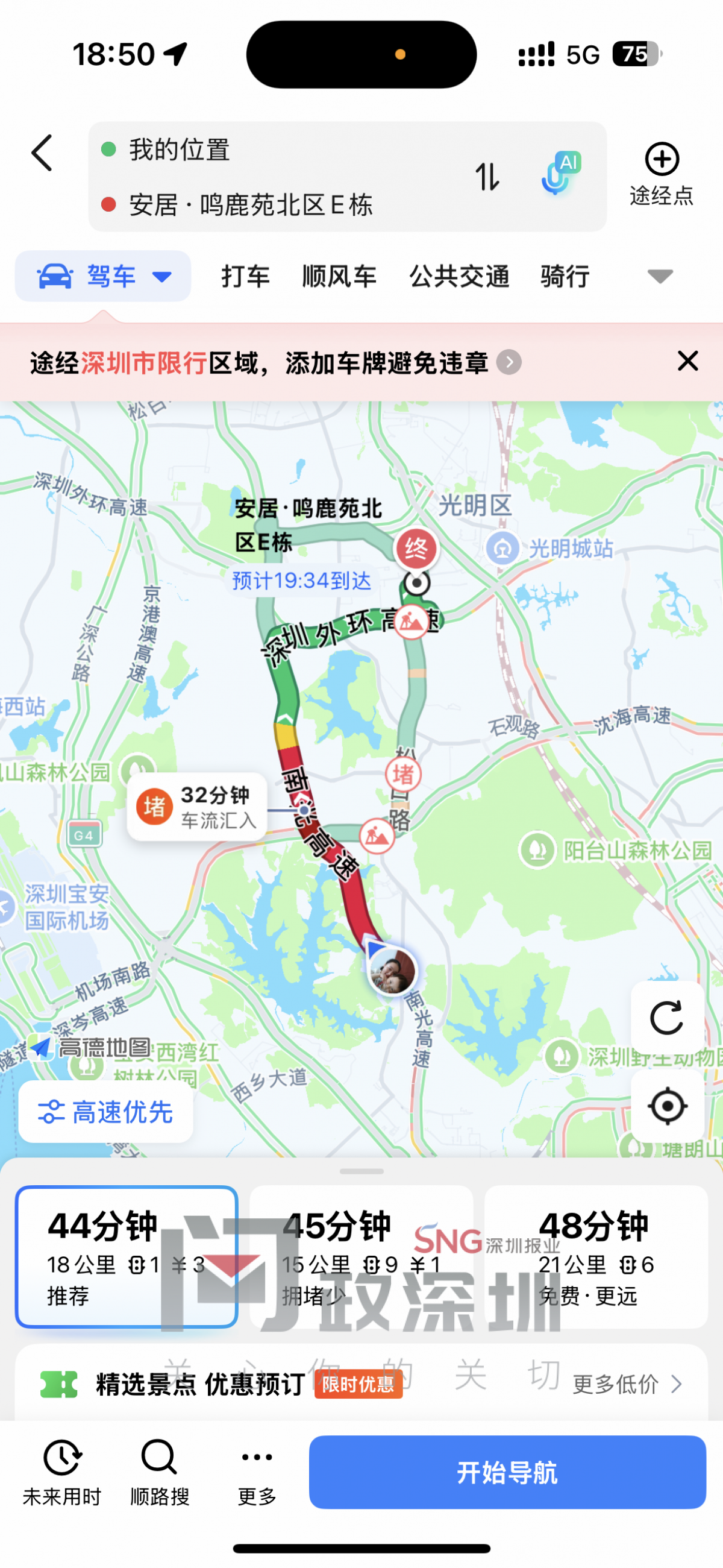Switch to the 顺风车 tab
The height and width of the screenshot is (1568, 723).
coord(339,276)
